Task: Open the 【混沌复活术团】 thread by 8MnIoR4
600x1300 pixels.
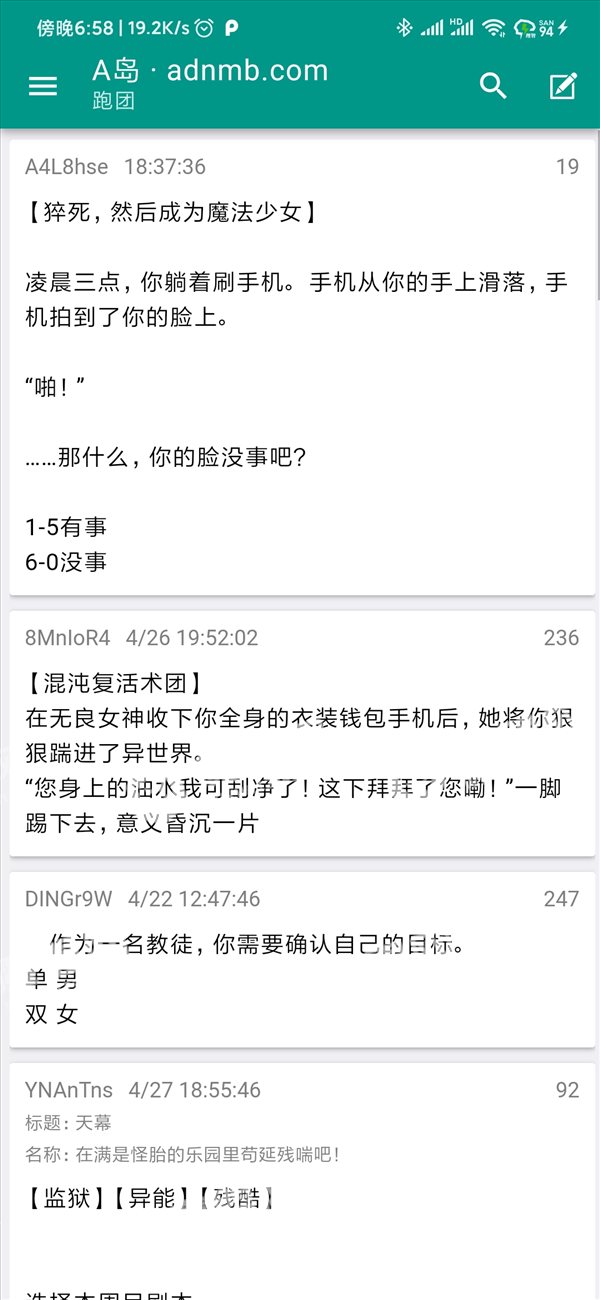Action: [302, 733]
